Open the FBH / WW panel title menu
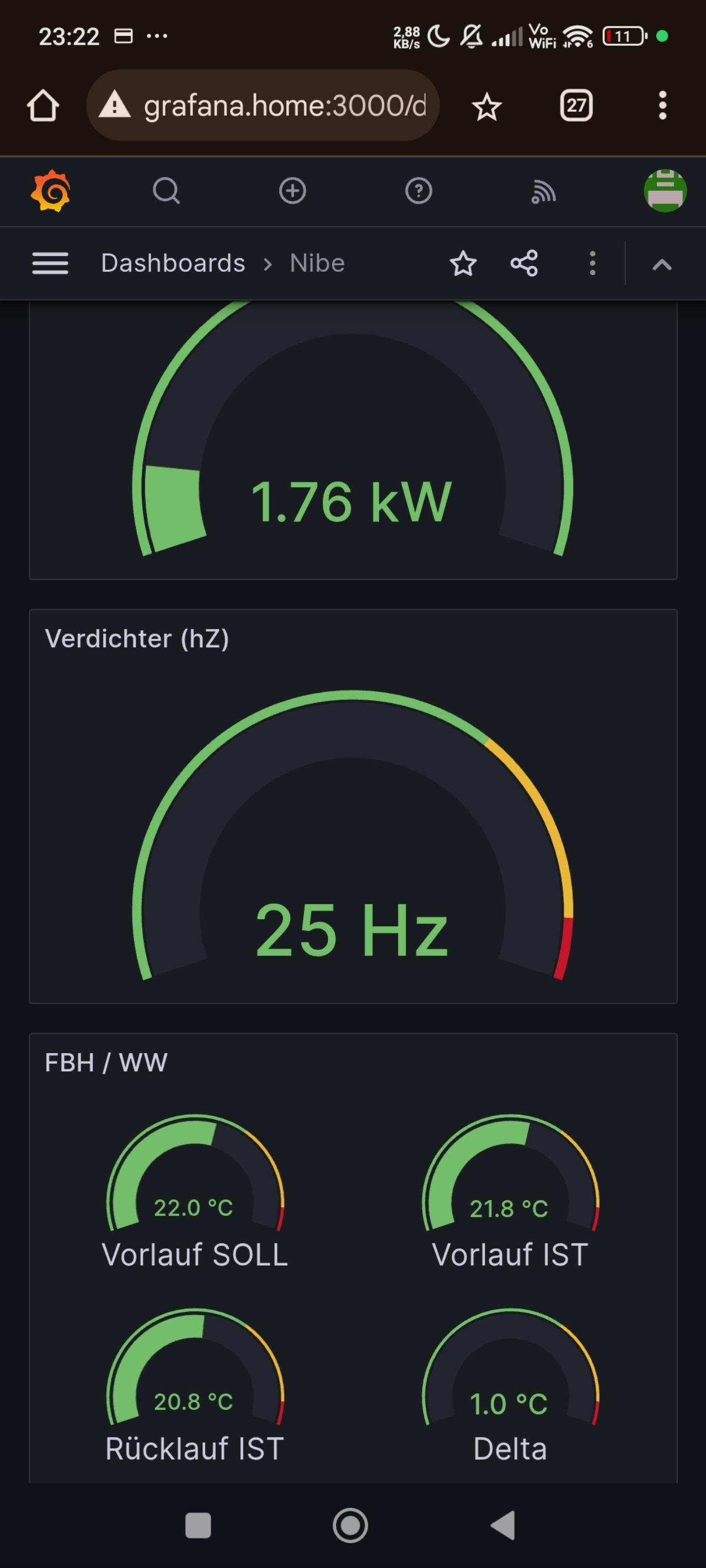This screenshot has width=706, height=1568. coord(106,1063)
